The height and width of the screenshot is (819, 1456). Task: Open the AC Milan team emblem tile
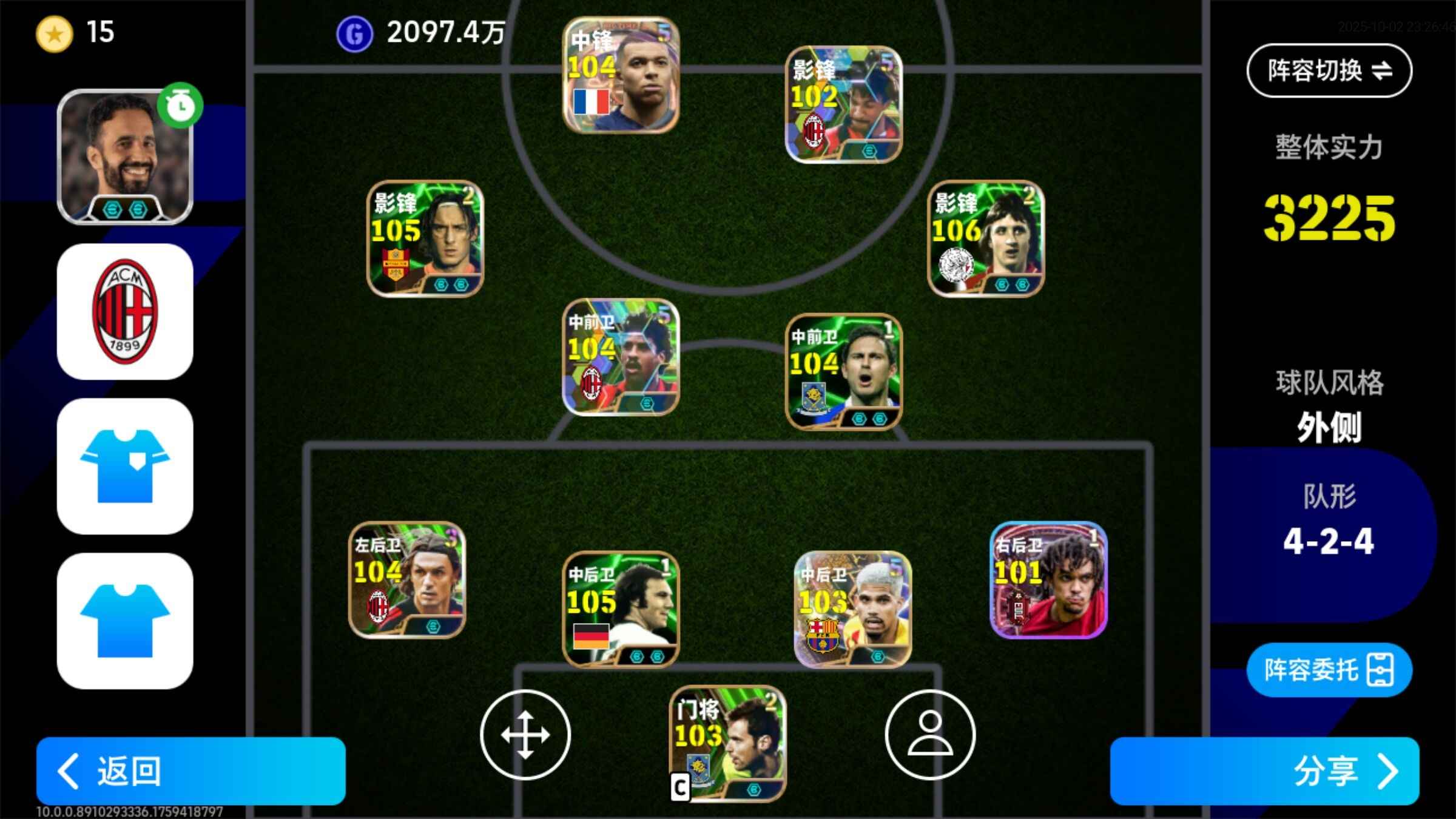(x=125, y=311)
